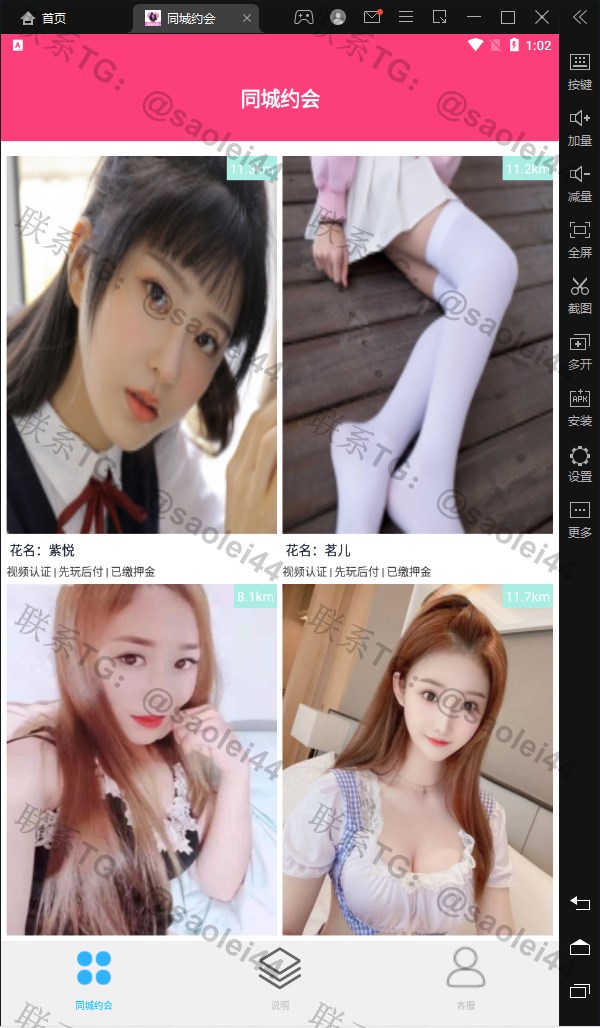This screenshot has width=600, height=1028.
Task: Tap the Android home button in sidebar
Action: click(580, 946)
